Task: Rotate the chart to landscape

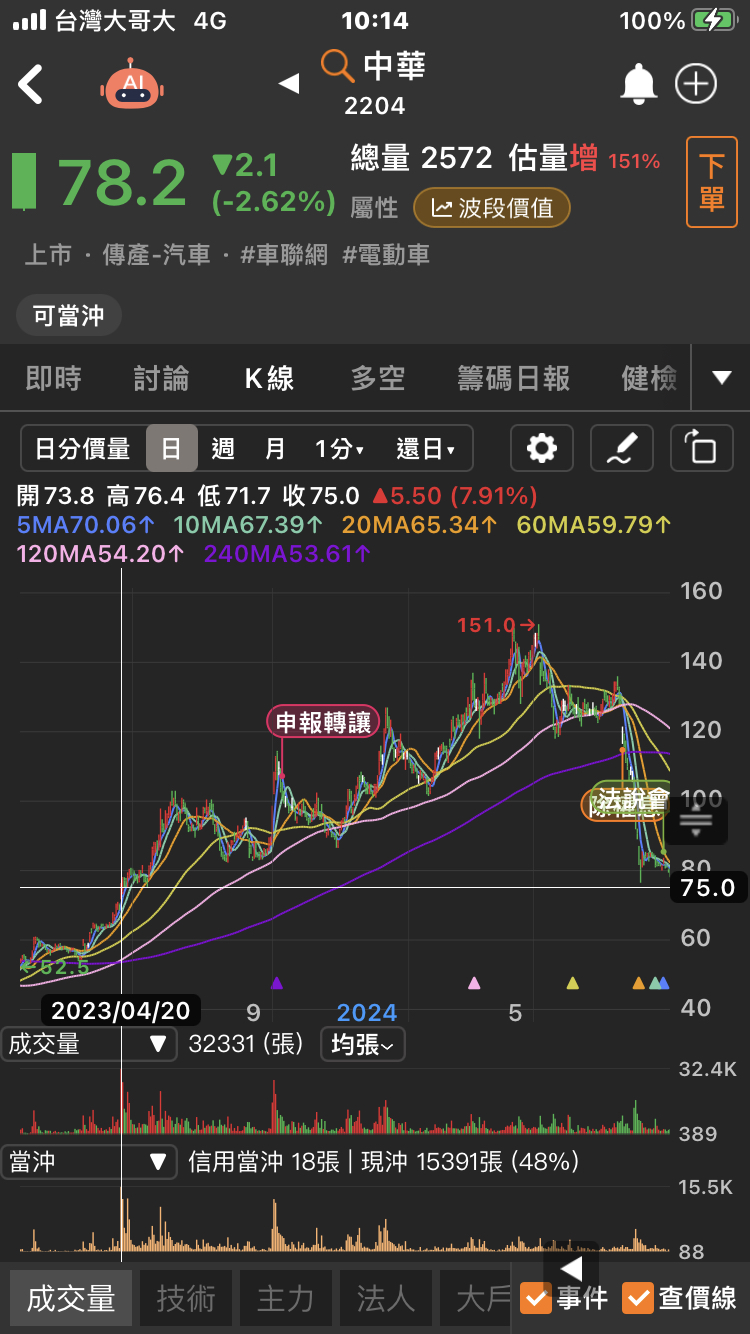Action: pyautogui.click(x=701, y=448)
